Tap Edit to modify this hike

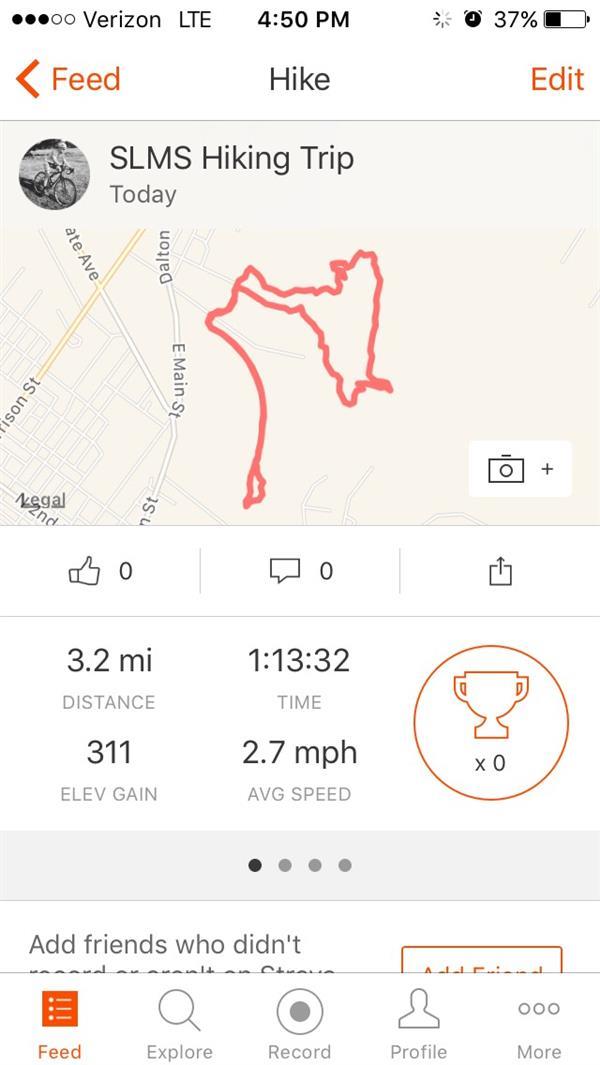pos(557,79)
